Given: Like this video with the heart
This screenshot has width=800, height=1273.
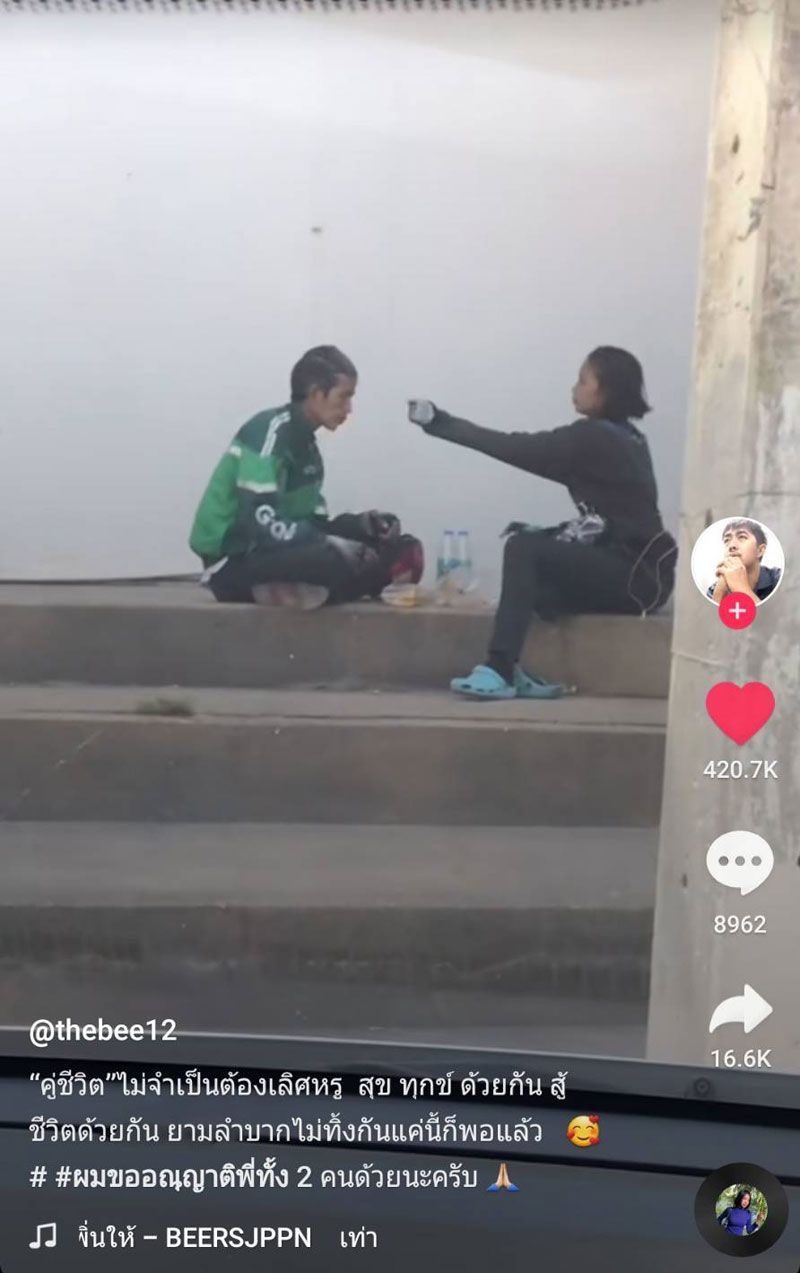Looking at the screenshot, I should pos(740,712).
